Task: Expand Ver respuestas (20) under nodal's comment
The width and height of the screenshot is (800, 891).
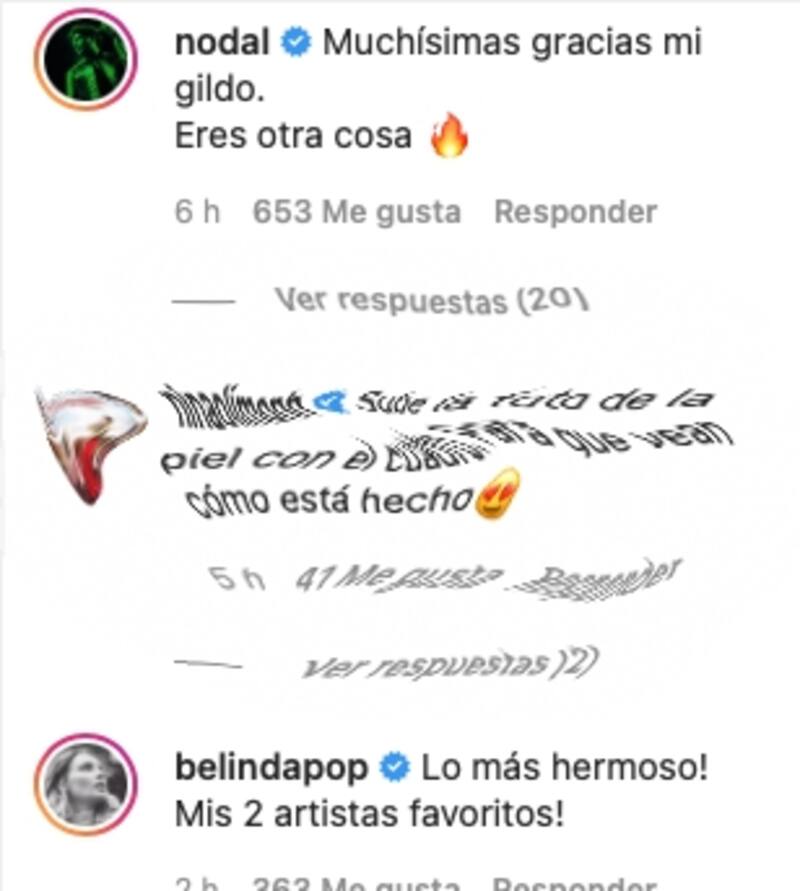Action: (x=431, y=300)
